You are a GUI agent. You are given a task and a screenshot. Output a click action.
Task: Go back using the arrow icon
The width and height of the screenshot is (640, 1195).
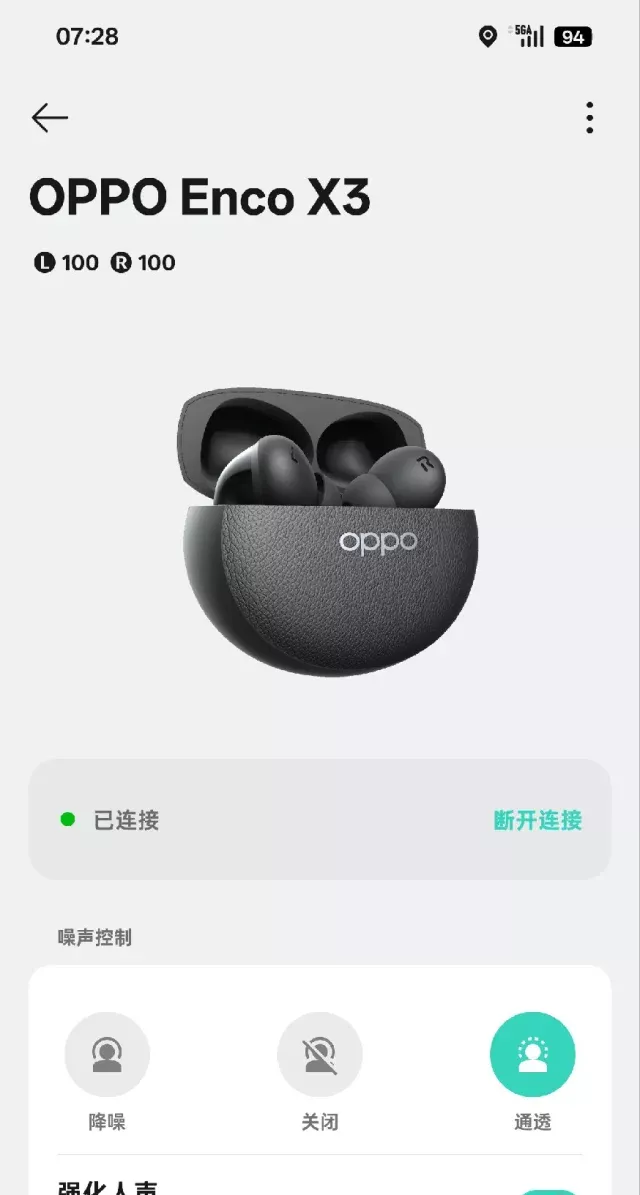[x=49, y=118]
